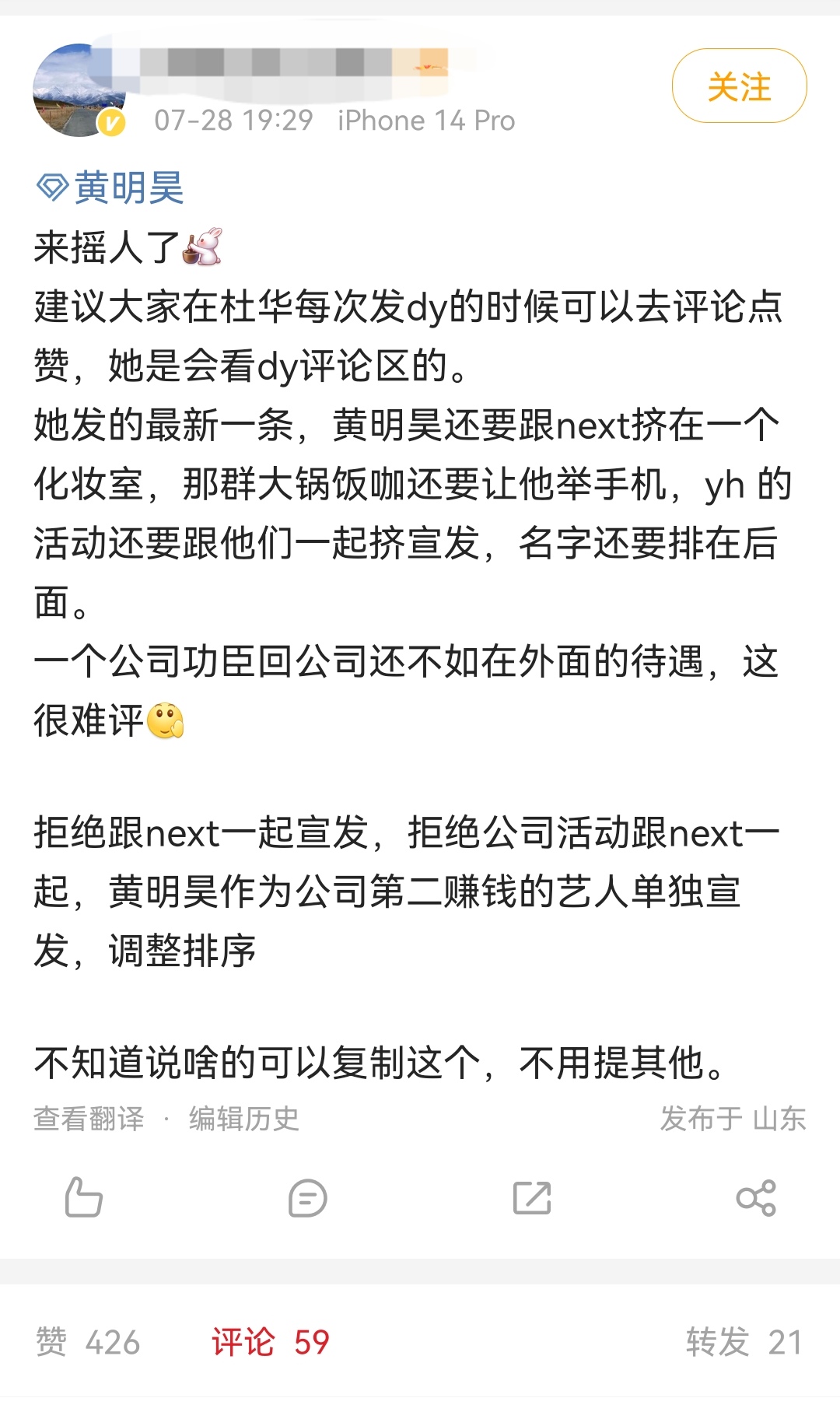Open the comment bubble icon
The height and width of the screenshot is (1405, 840).
(307, 1197)
